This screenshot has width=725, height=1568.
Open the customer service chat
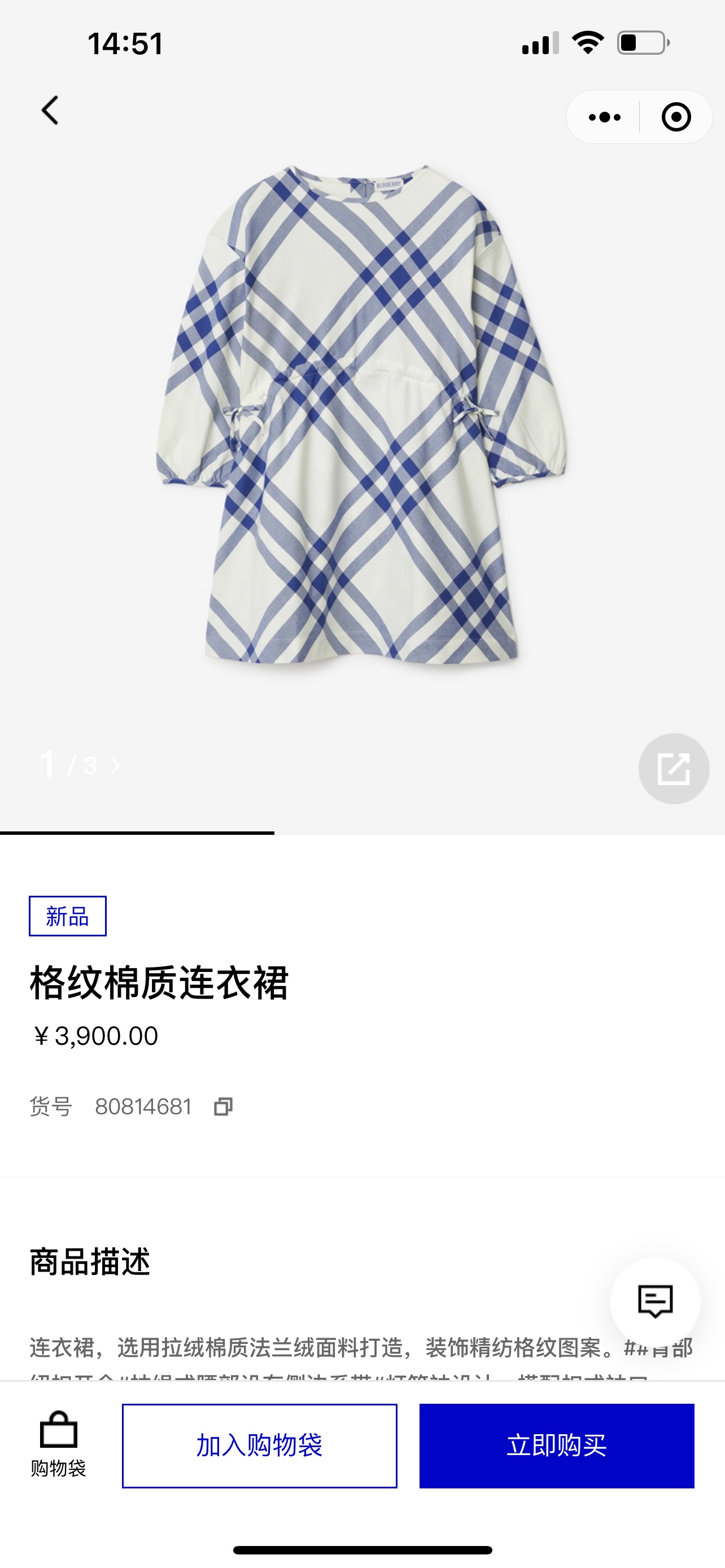click(655, 1302)
